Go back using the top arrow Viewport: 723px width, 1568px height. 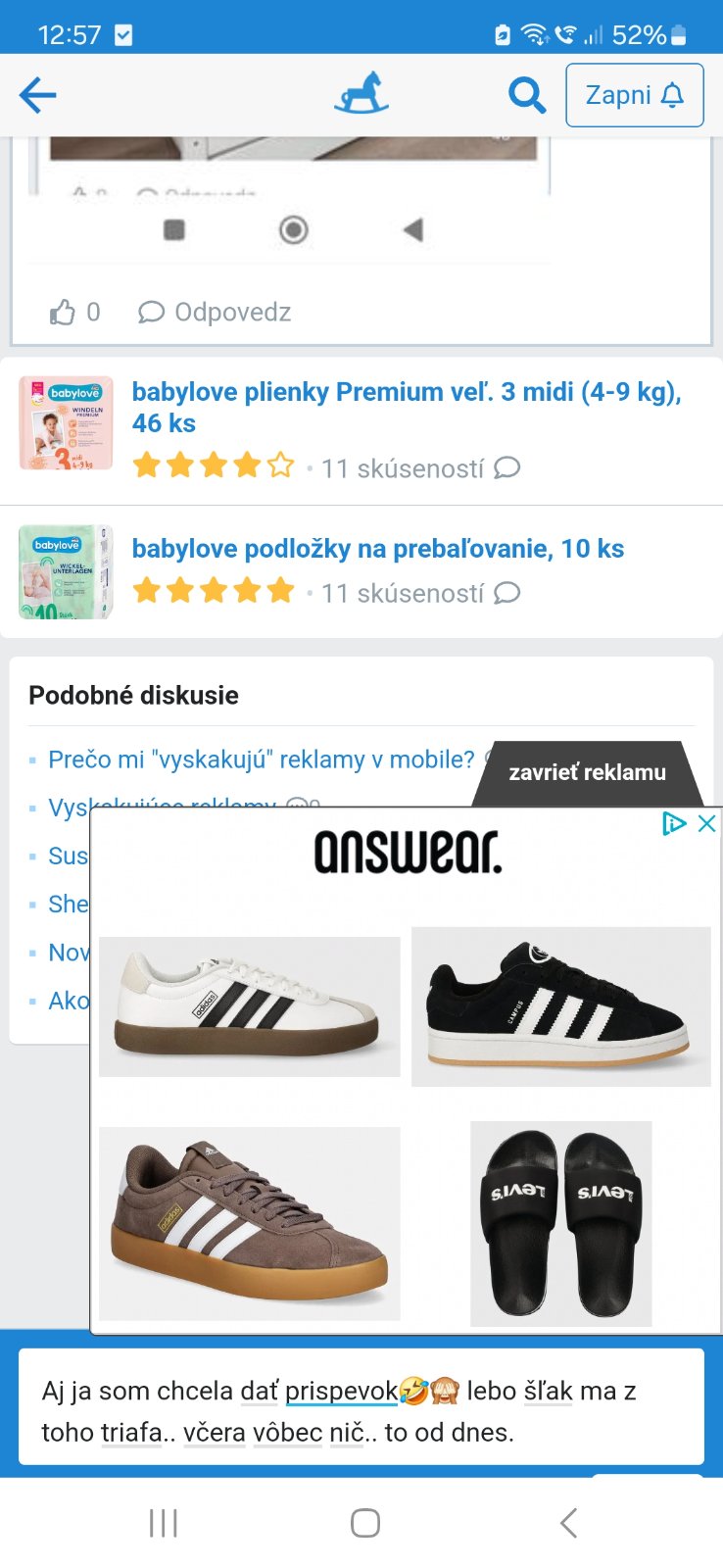pyautogui.click(x=38, y=95)
